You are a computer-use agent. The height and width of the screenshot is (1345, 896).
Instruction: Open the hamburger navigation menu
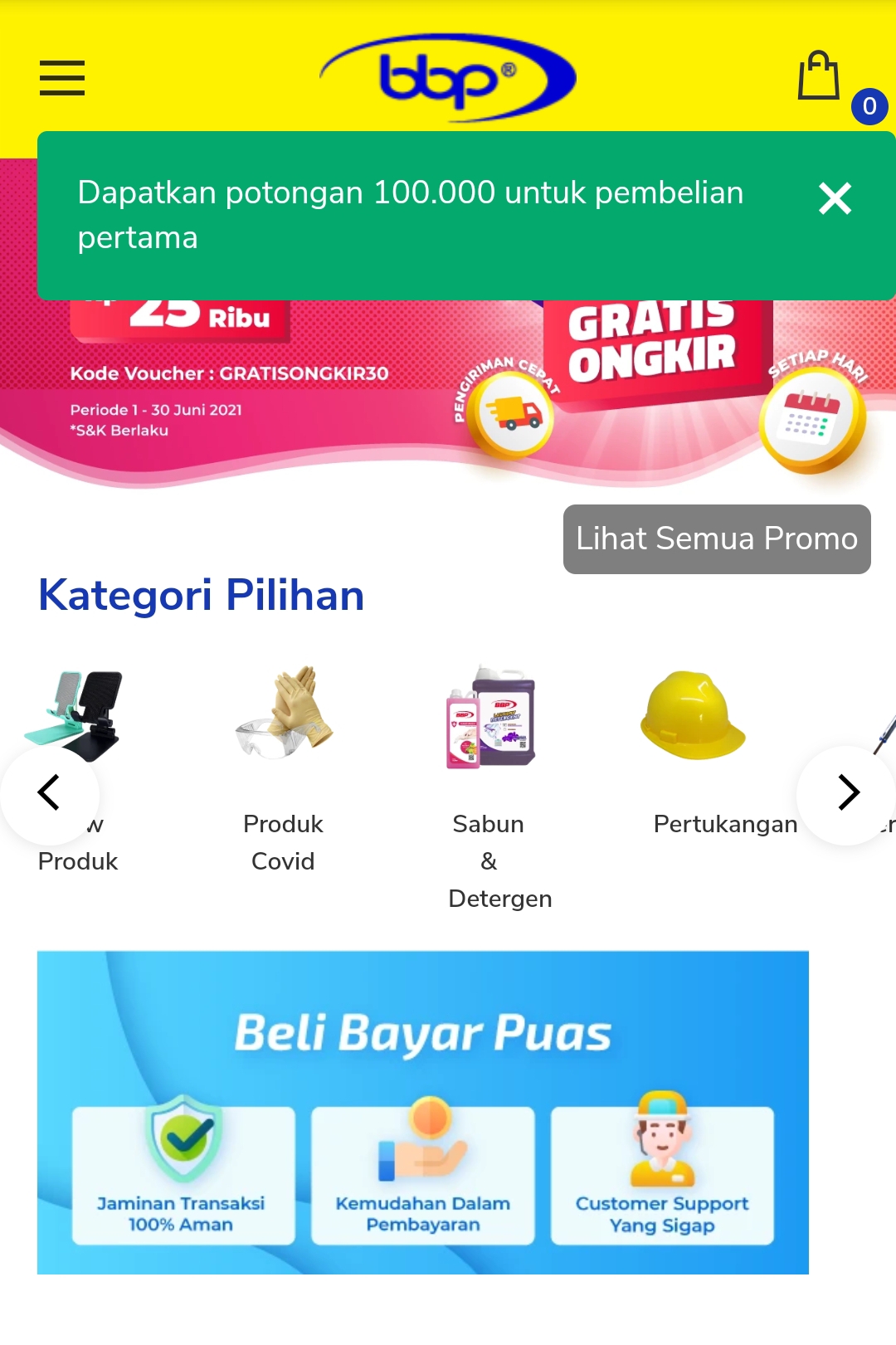click(x=62, y=78)
